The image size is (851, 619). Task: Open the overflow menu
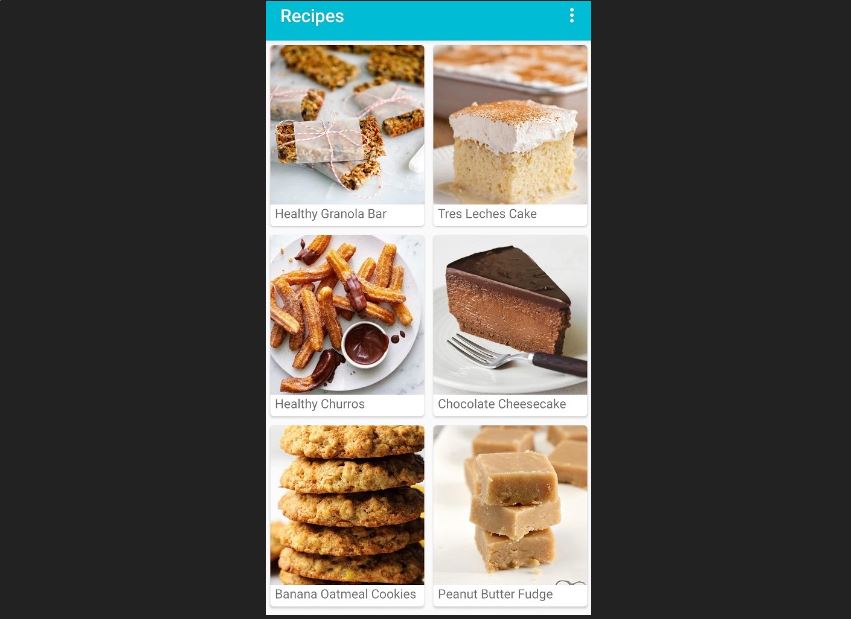572,16
